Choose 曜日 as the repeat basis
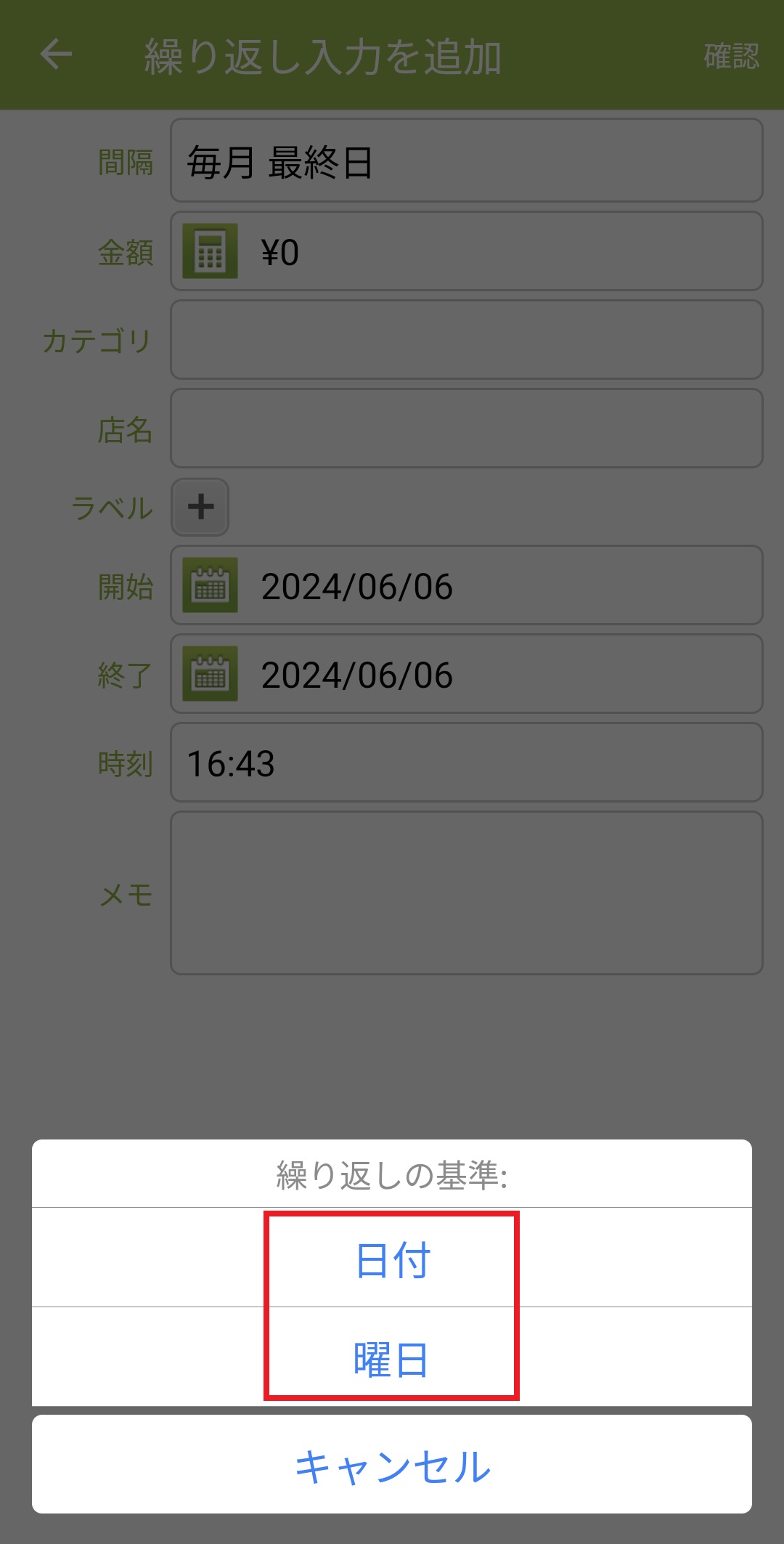 392,1358
